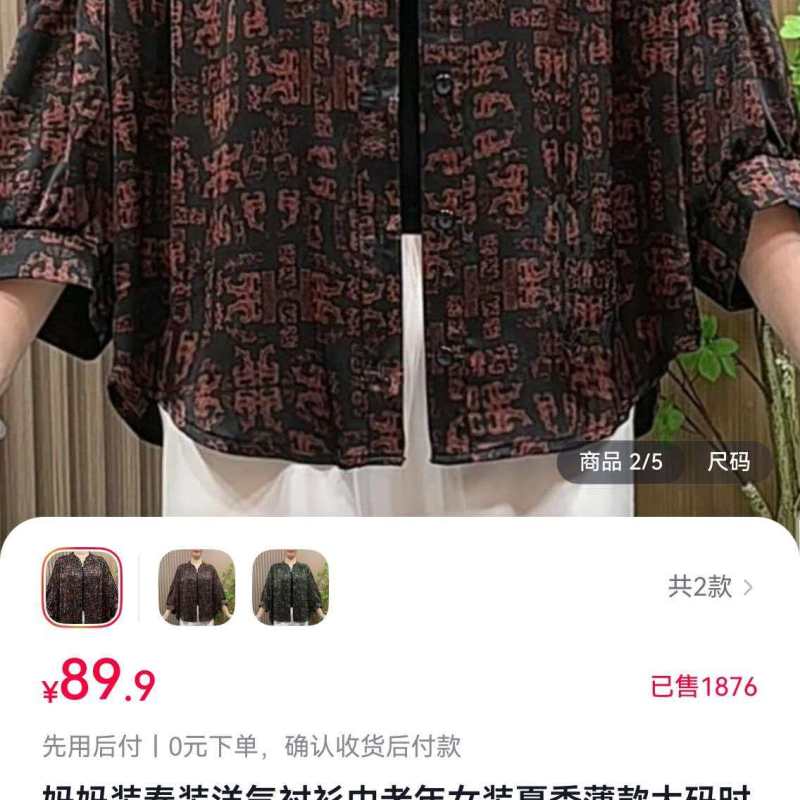The width and height of the screenshot is (800, 800).
Task: Open the 共2款 style options
Action: coord(710,587)
